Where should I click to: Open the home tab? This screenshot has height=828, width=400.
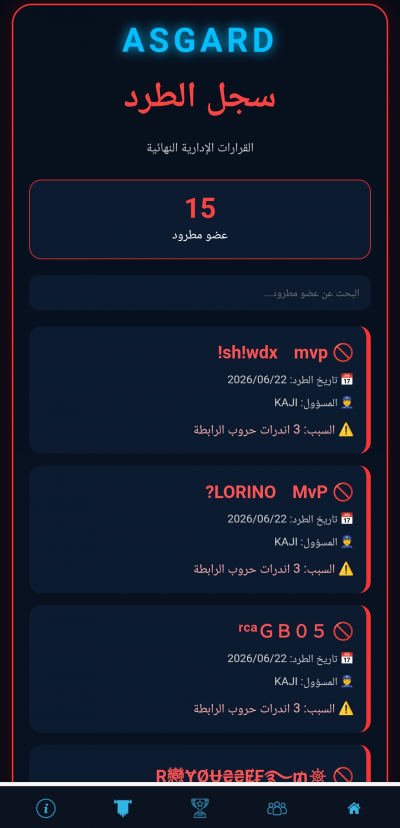(354, 808)
